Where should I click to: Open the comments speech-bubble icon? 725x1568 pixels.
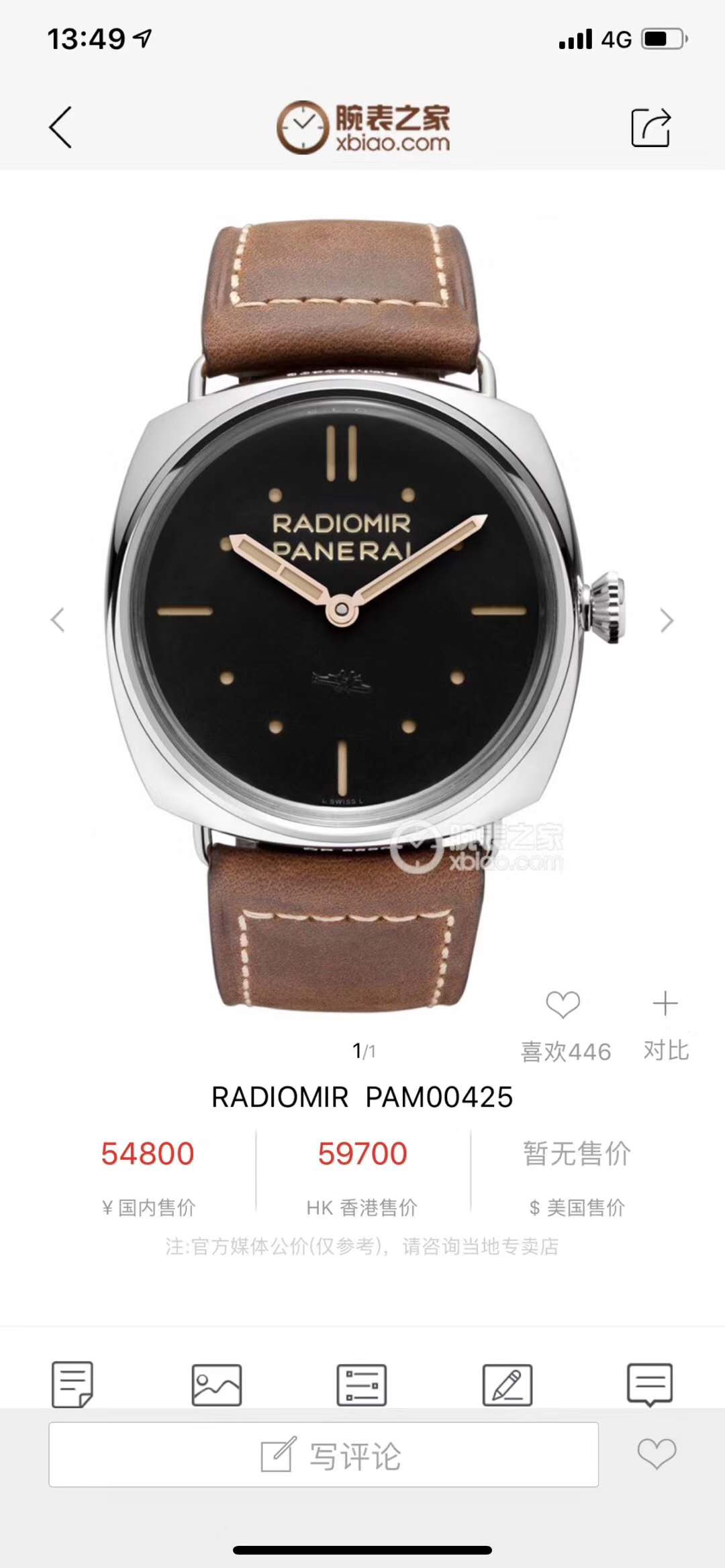[649, 1384]
